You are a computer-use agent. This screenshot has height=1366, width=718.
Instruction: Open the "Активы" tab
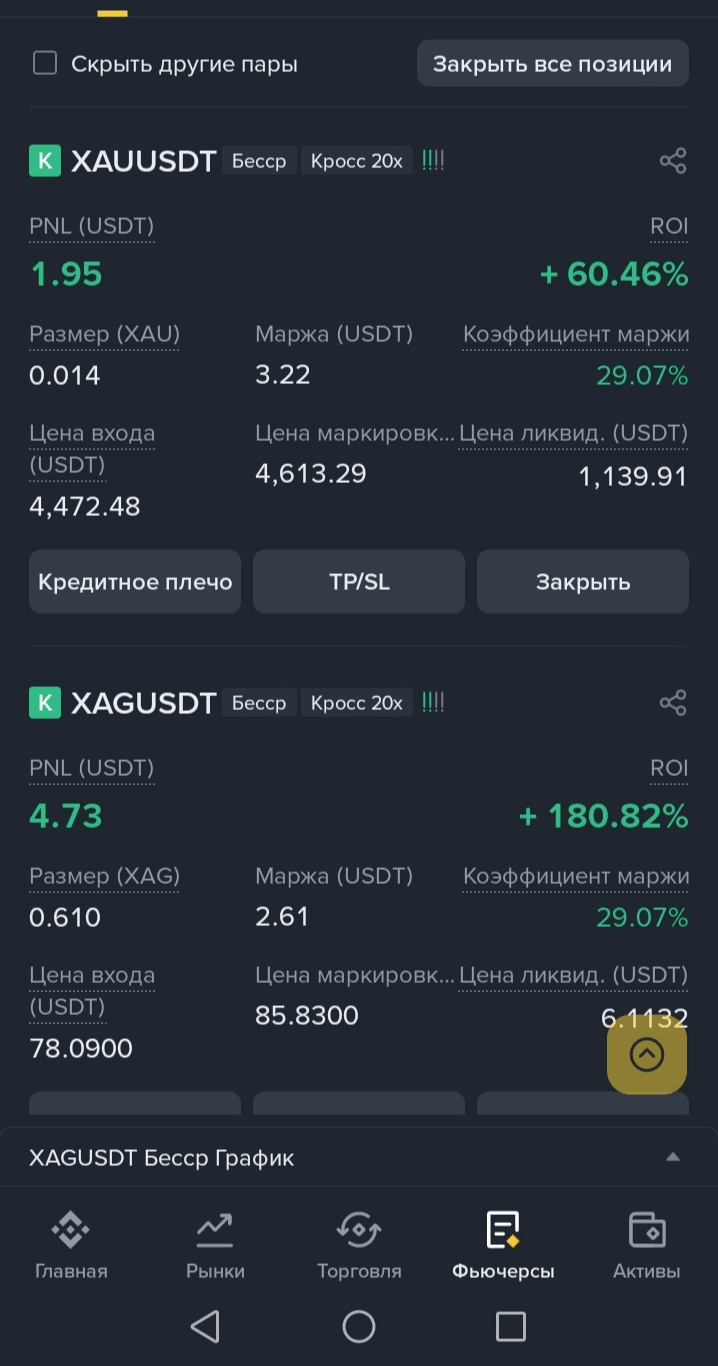pyautogui.click(x=646, y=1244)
